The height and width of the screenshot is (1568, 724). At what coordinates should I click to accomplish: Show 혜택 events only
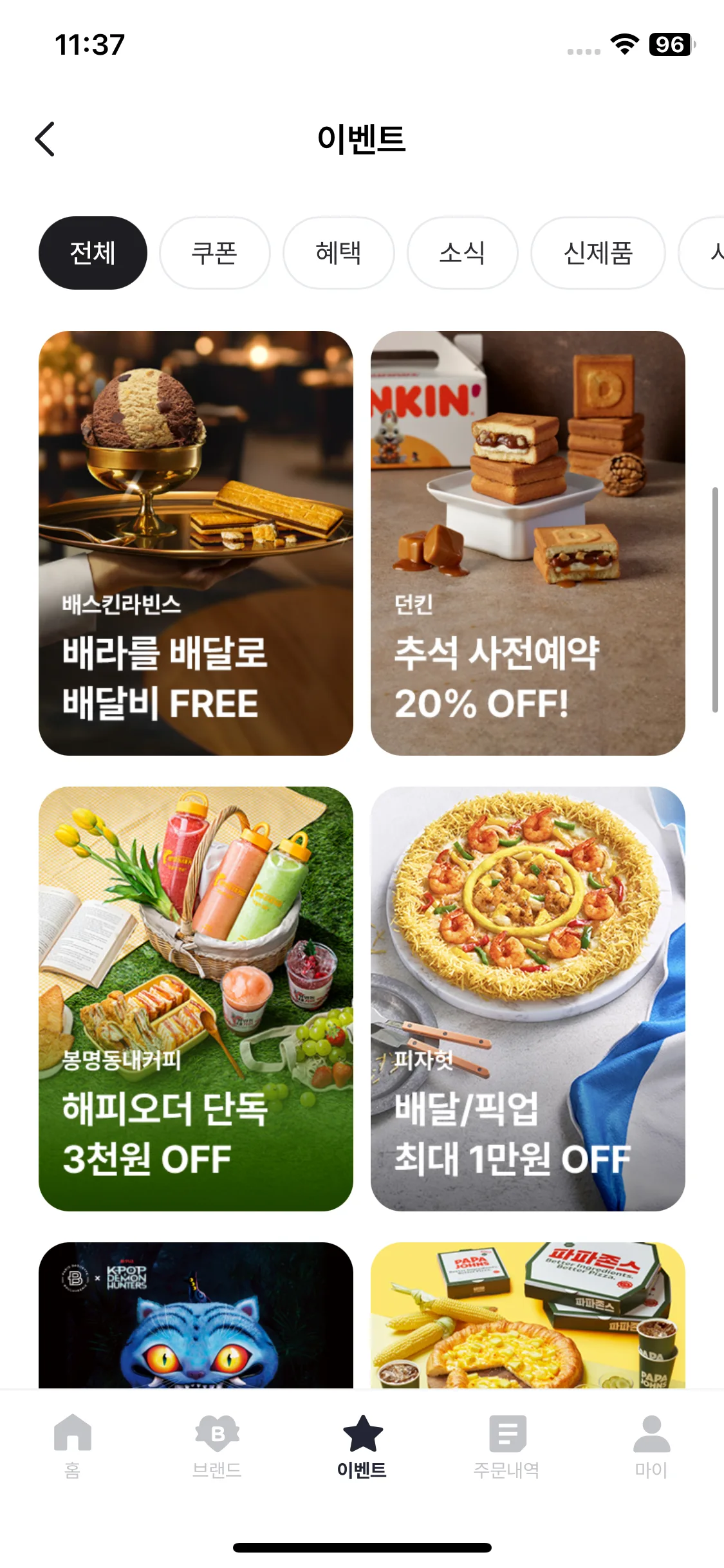[339, 253]
